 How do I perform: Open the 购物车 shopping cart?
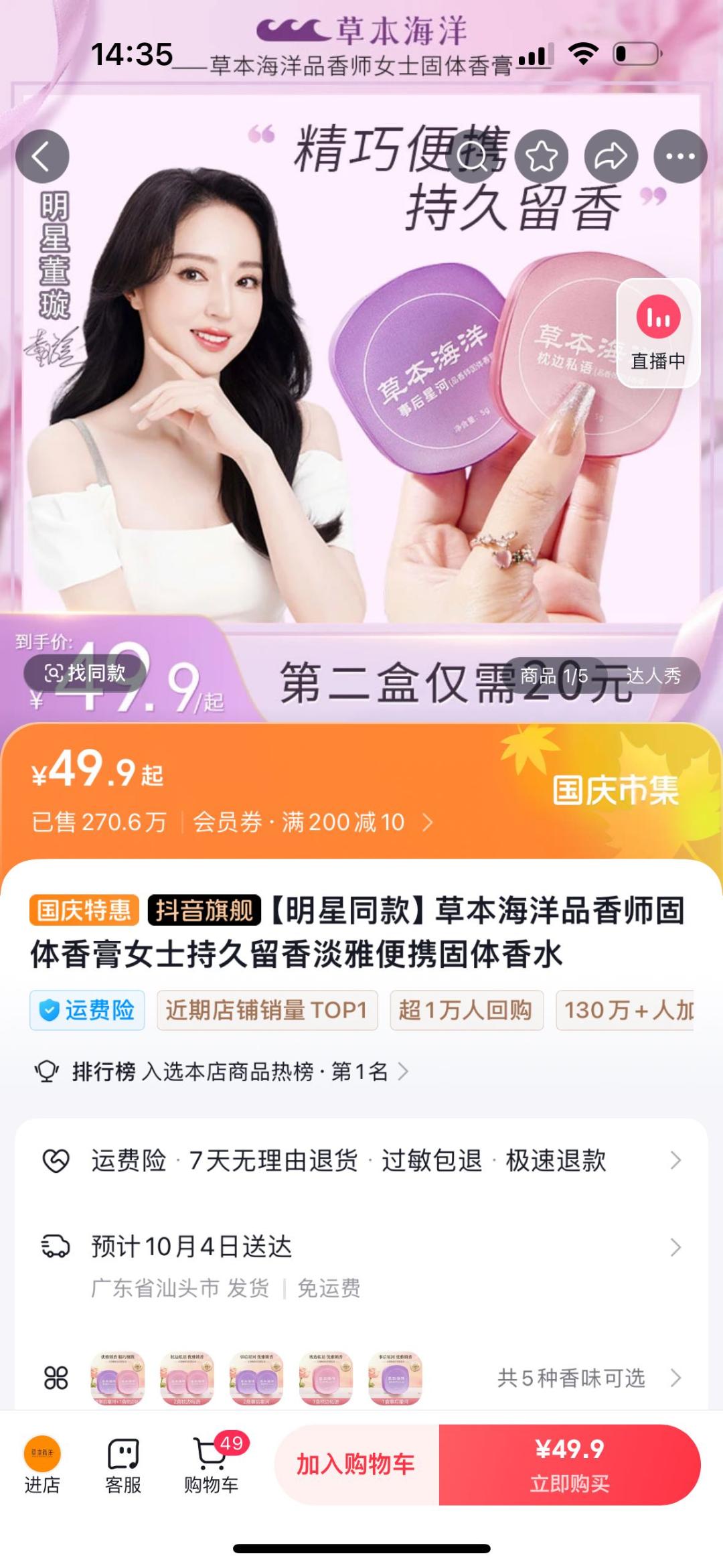(x=211, y=1465)
